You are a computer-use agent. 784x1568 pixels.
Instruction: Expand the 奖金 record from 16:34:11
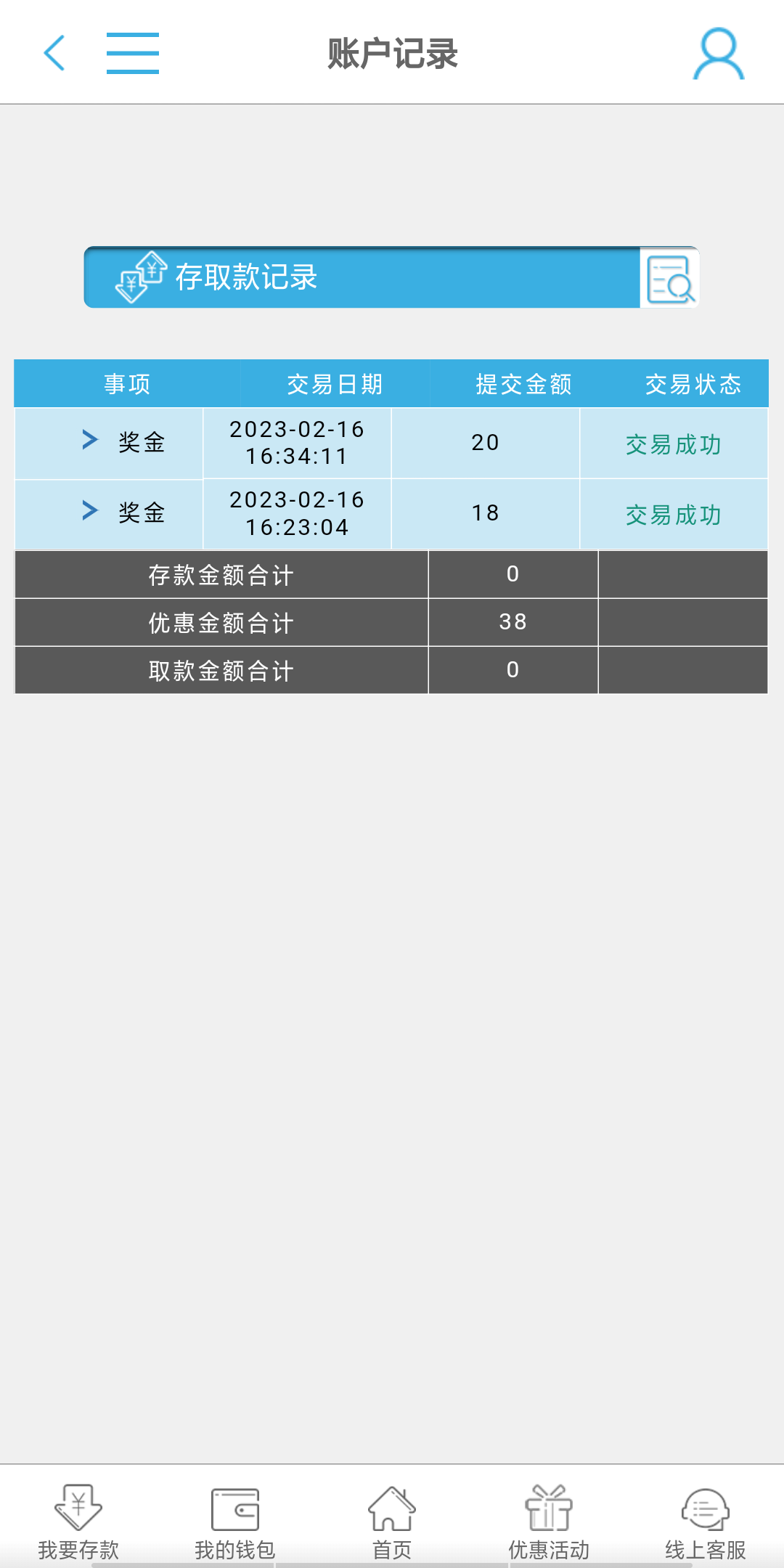[90, 440]
